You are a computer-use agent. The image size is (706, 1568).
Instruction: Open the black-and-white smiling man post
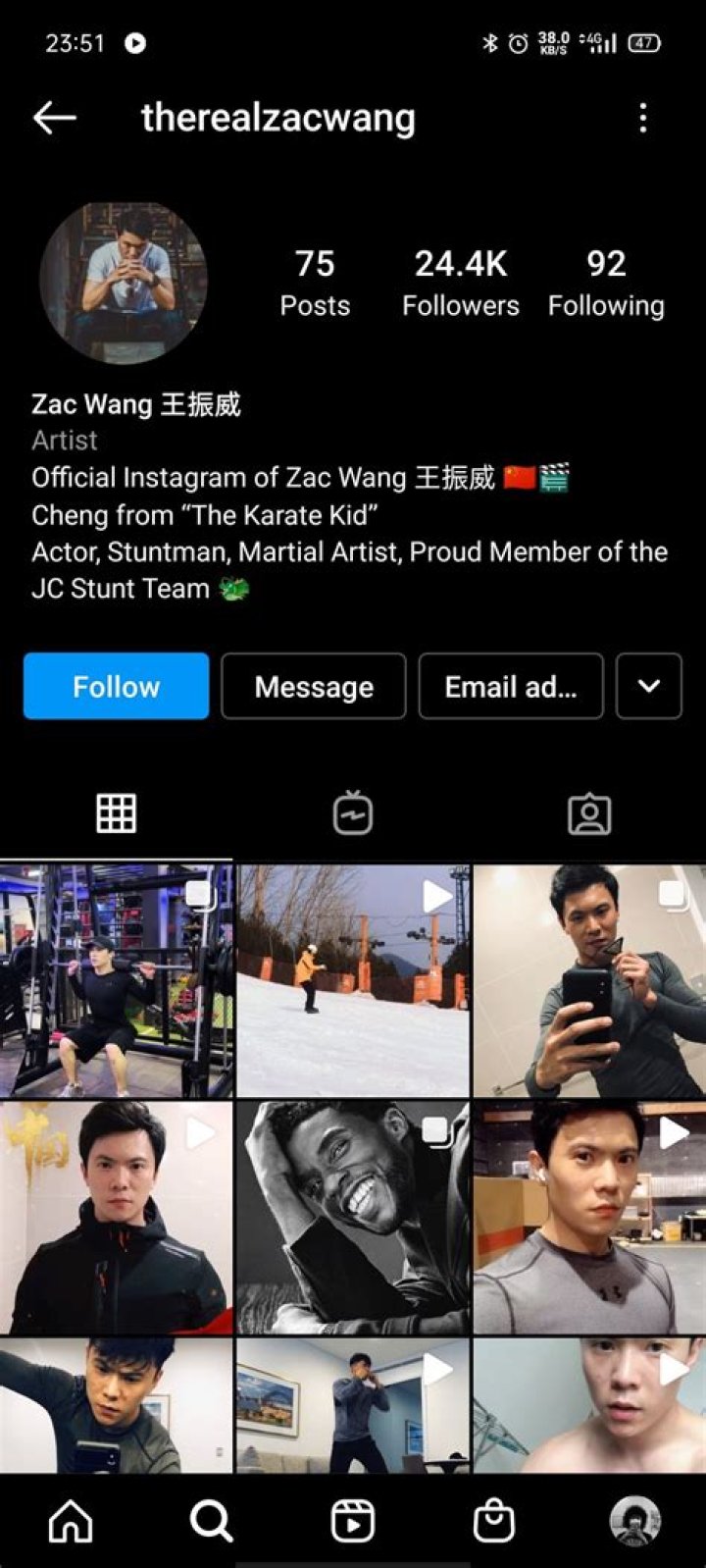pyautogui.click(x=353, y=1217)
